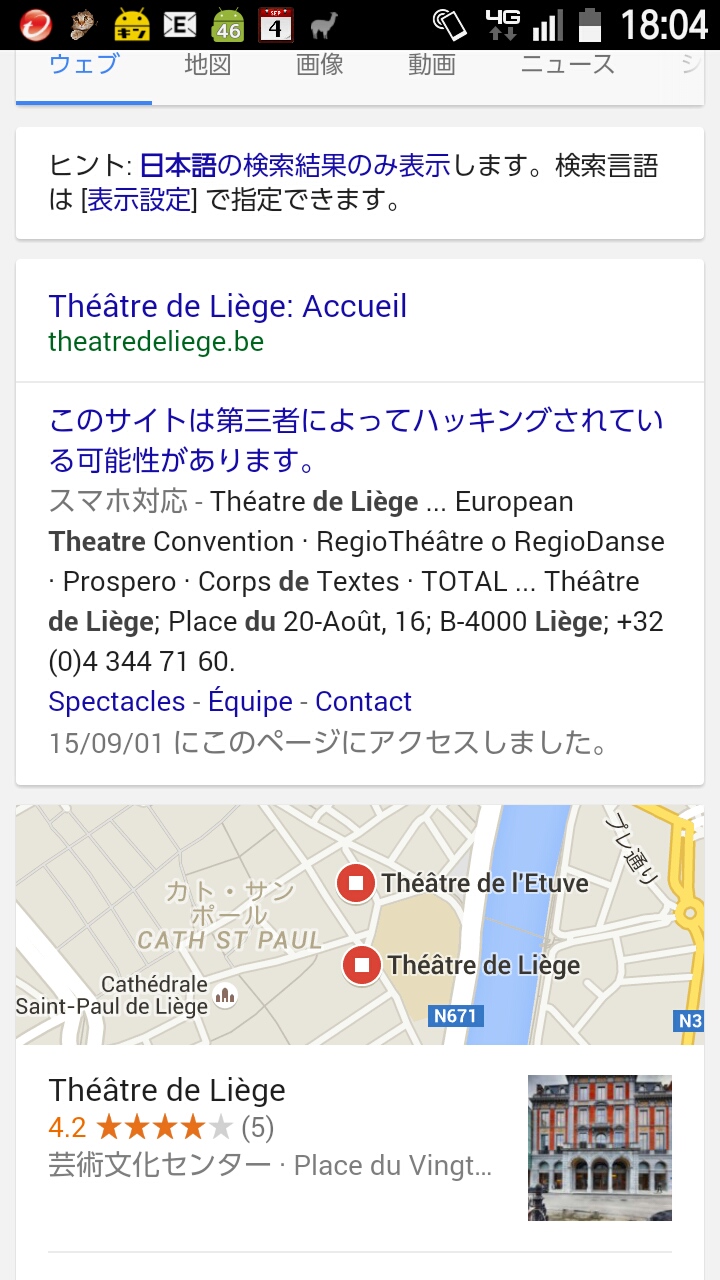Open the 動画 search tab

point(432,66)
